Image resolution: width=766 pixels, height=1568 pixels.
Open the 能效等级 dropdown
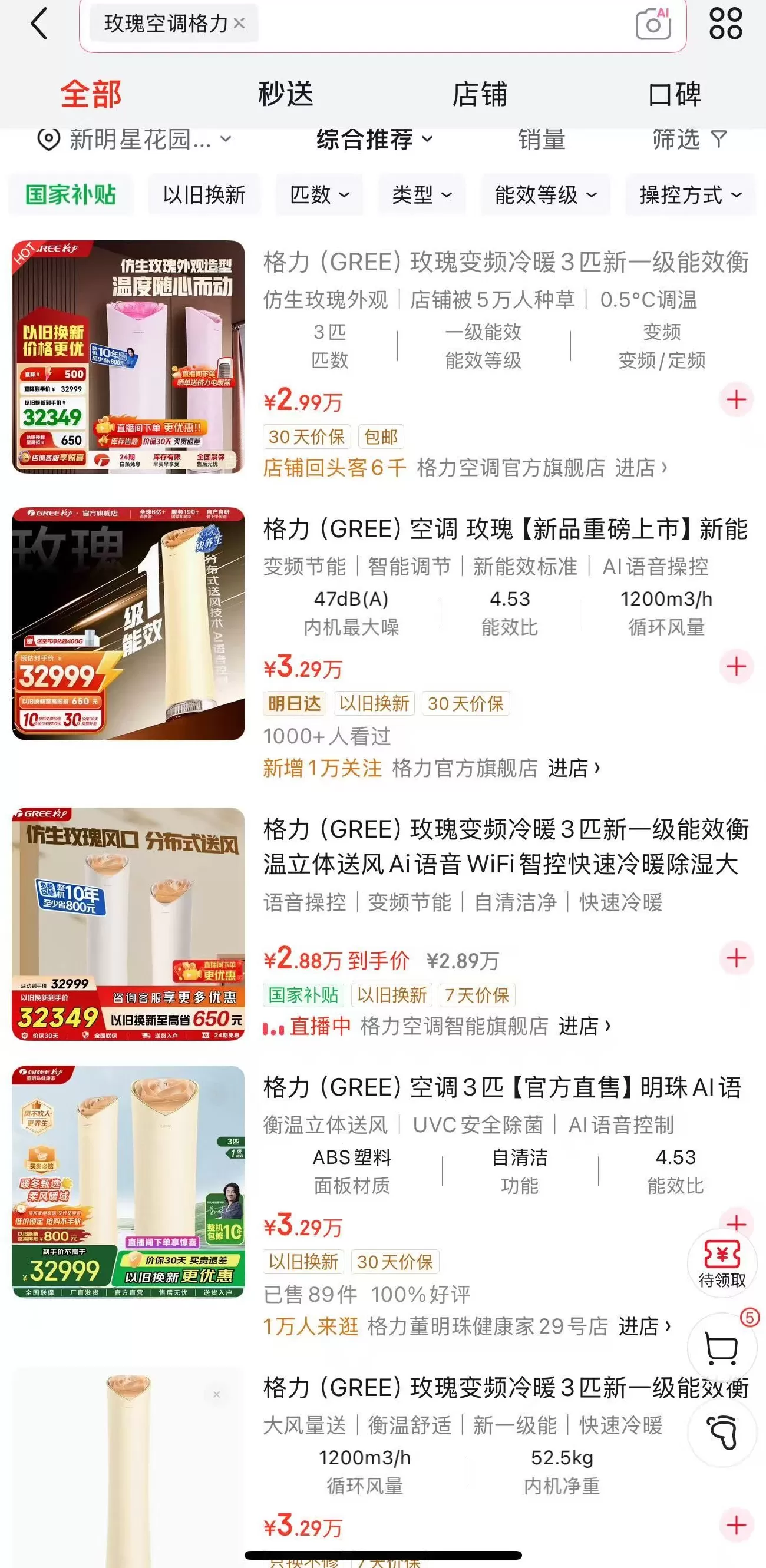(x=545, y=196)
